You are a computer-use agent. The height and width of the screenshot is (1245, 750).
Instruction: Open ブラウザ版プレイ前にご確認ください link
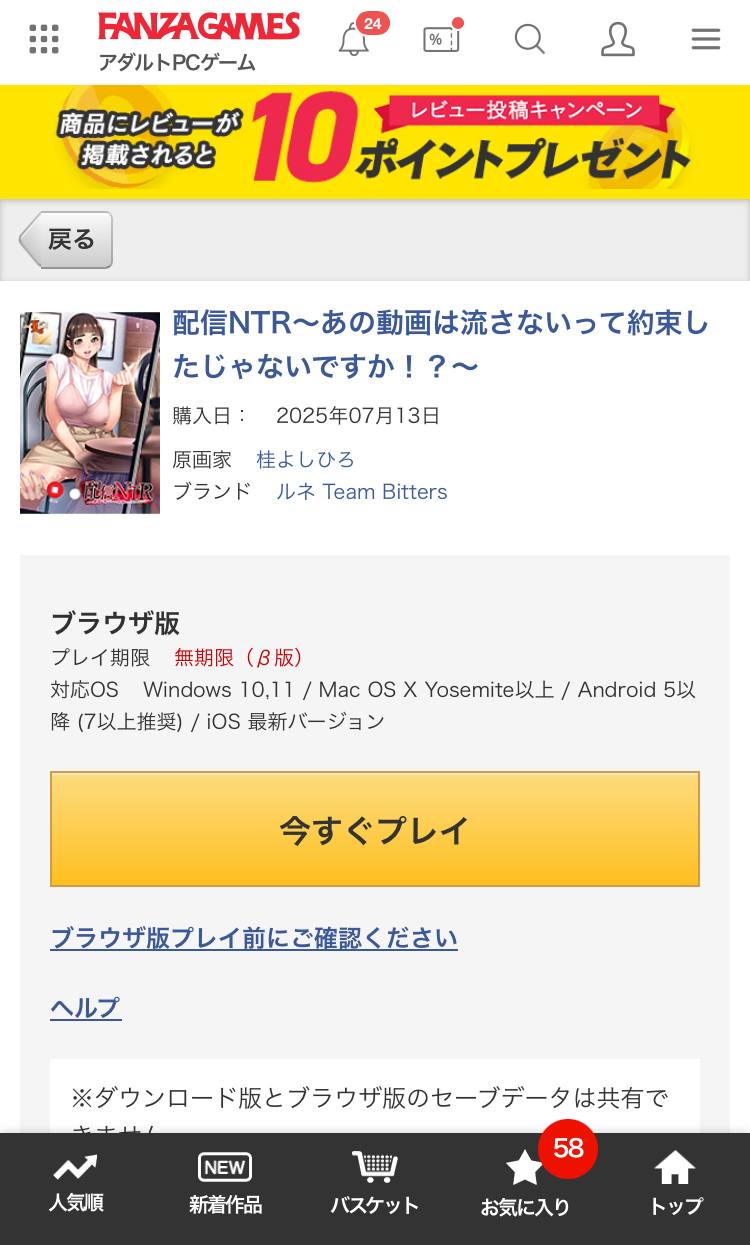coord(254,938)
